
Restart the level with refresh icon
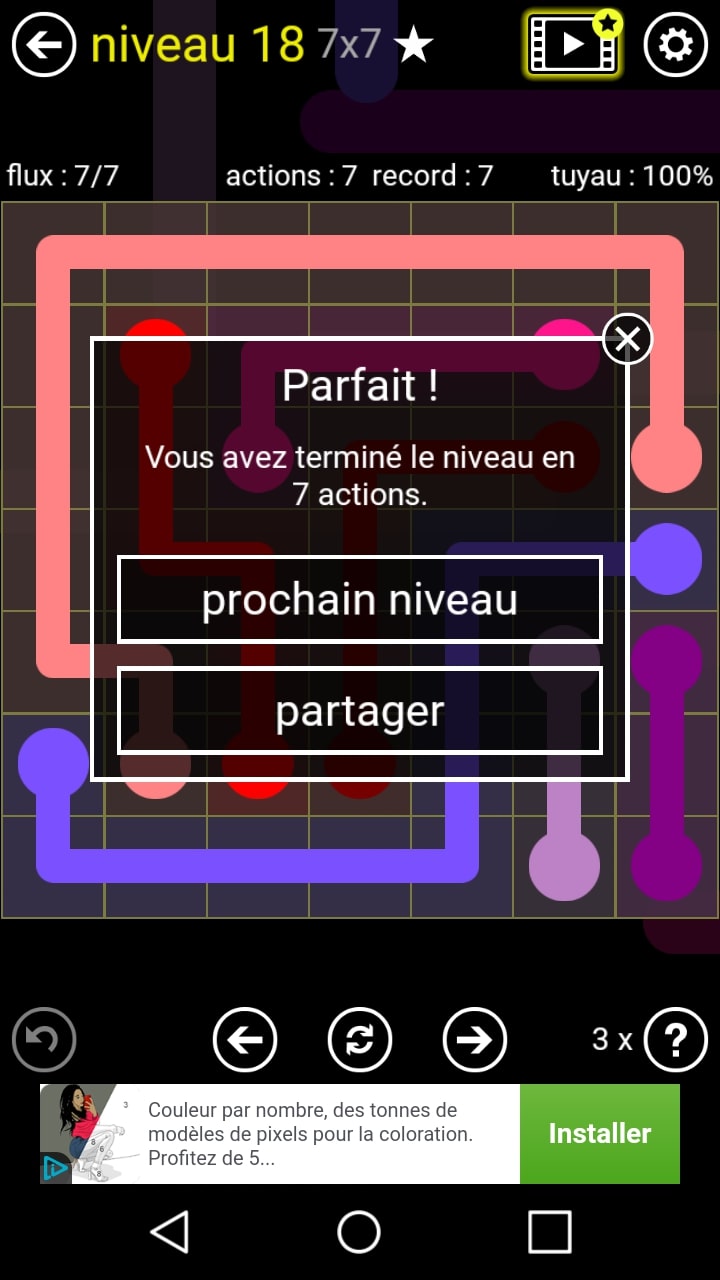tap(360, 1040)
